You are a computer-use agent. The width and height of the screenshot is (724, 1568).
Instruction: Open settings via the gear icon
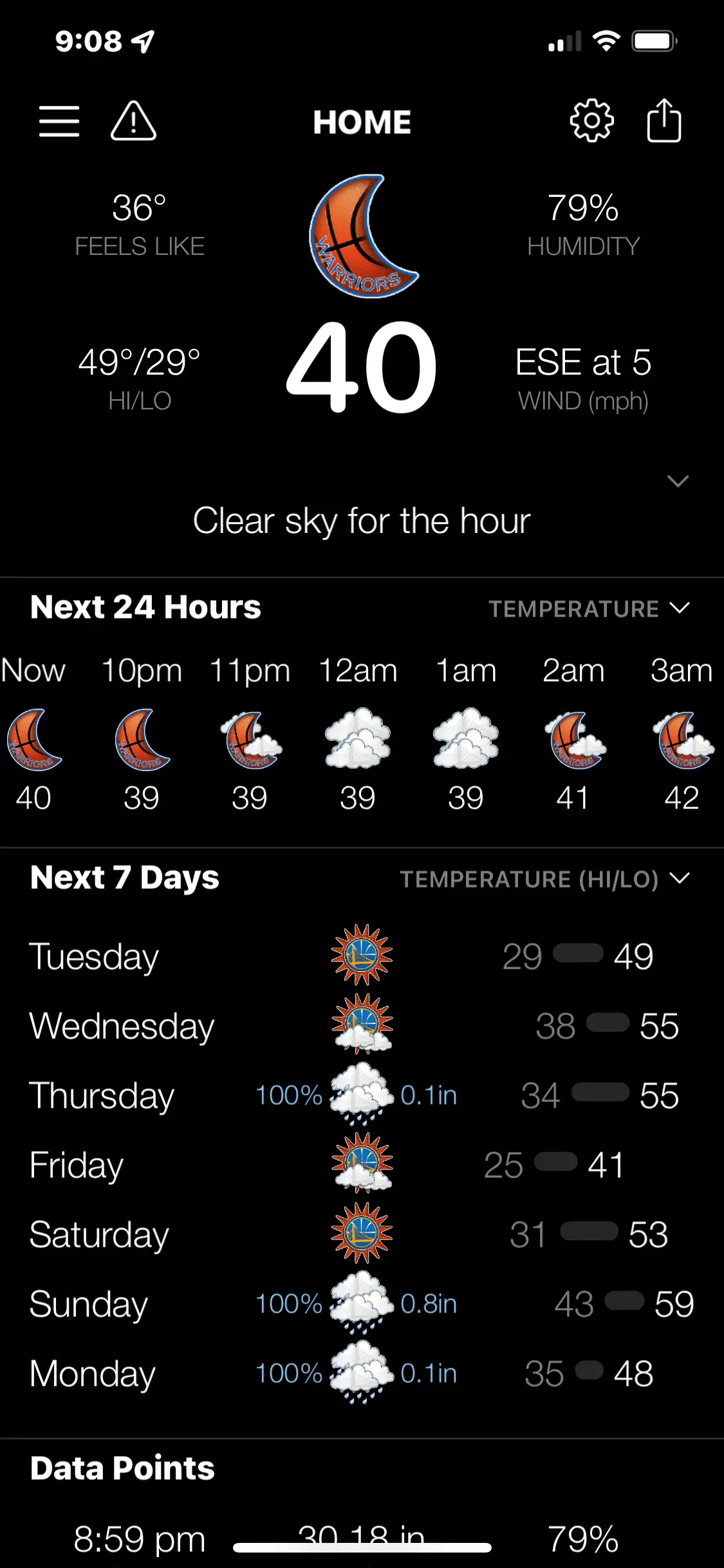coord(591,121)
